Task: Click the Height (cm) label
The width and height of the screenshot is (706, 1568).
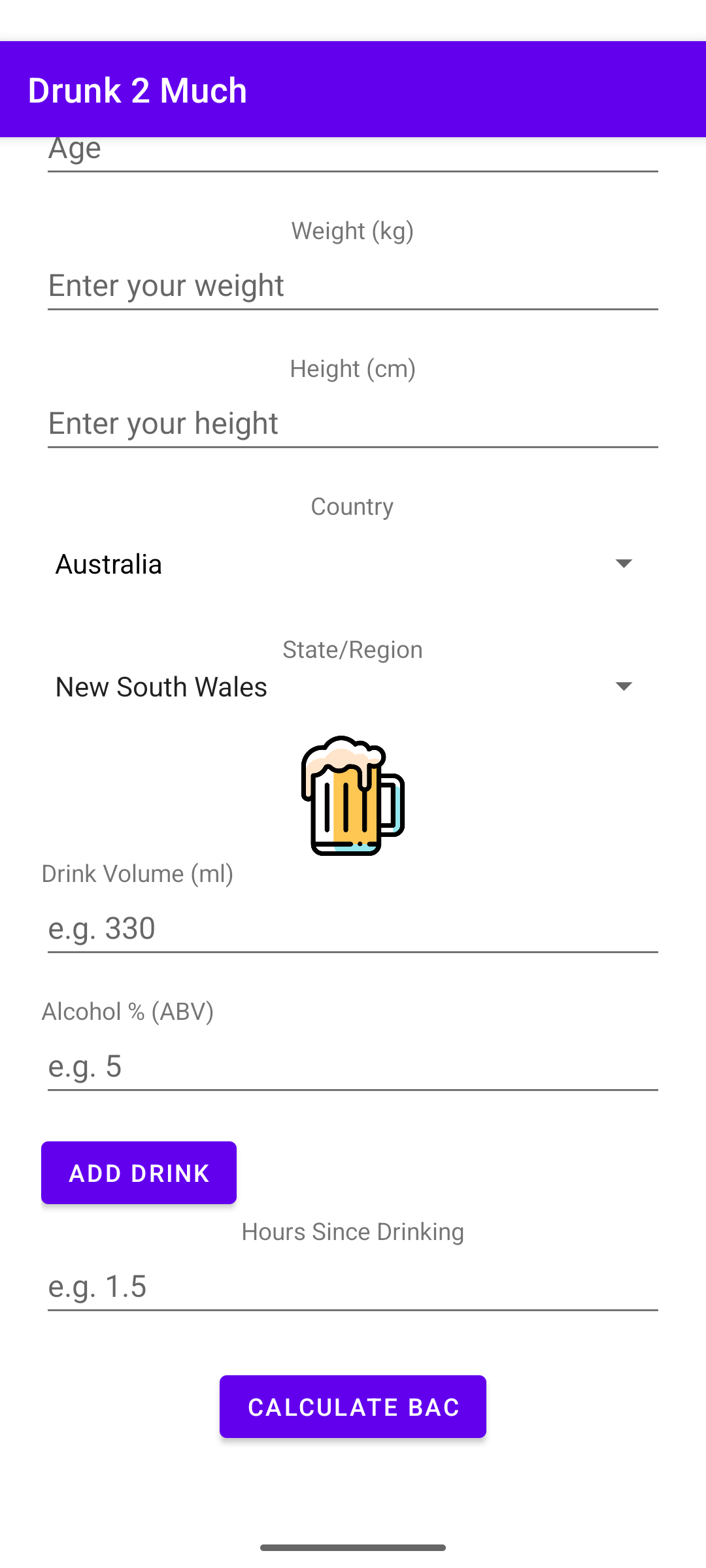Action: 352,368
